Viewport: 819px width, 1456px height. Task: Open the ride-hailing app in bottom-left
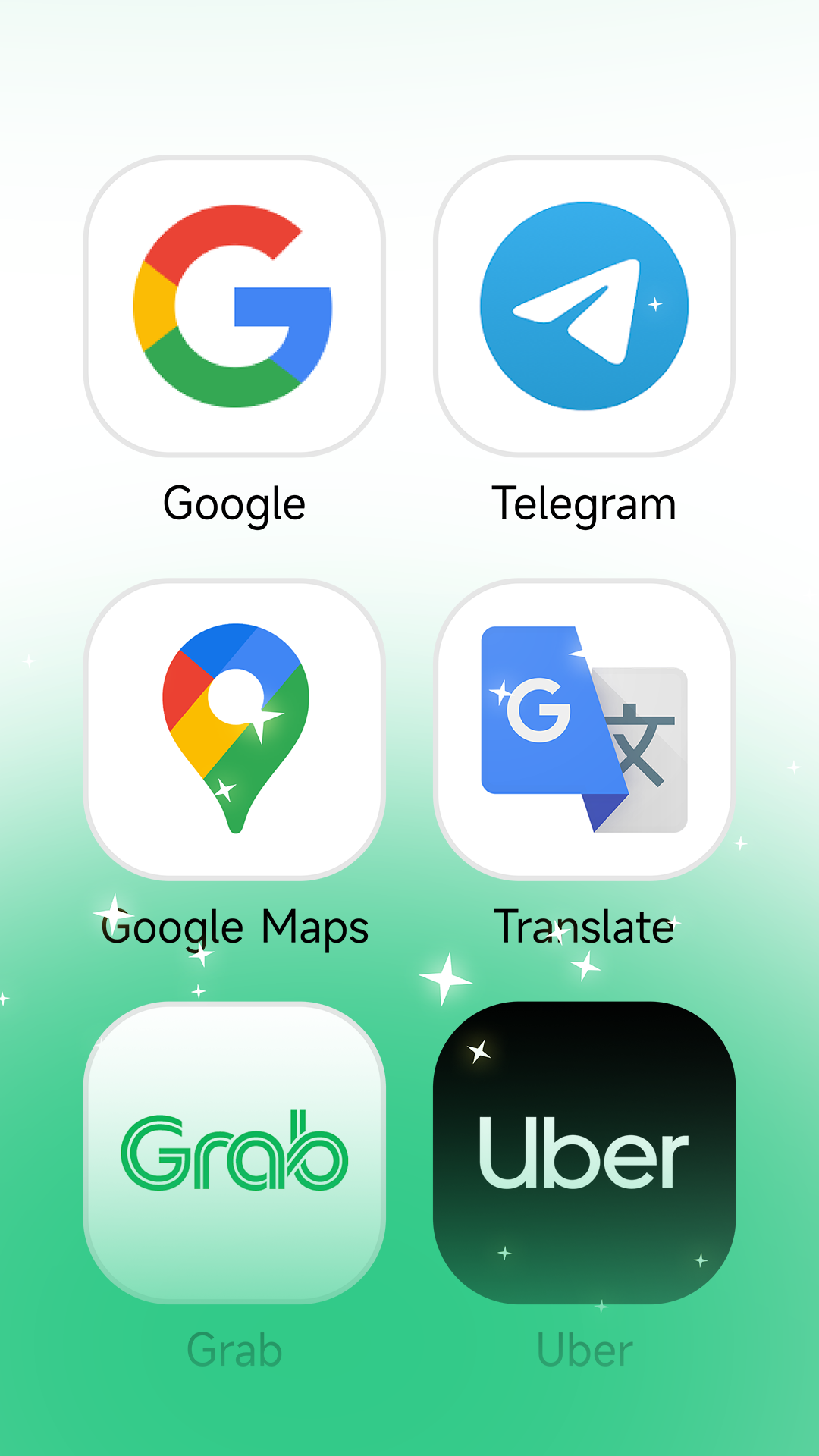(x=234, y=1153)
